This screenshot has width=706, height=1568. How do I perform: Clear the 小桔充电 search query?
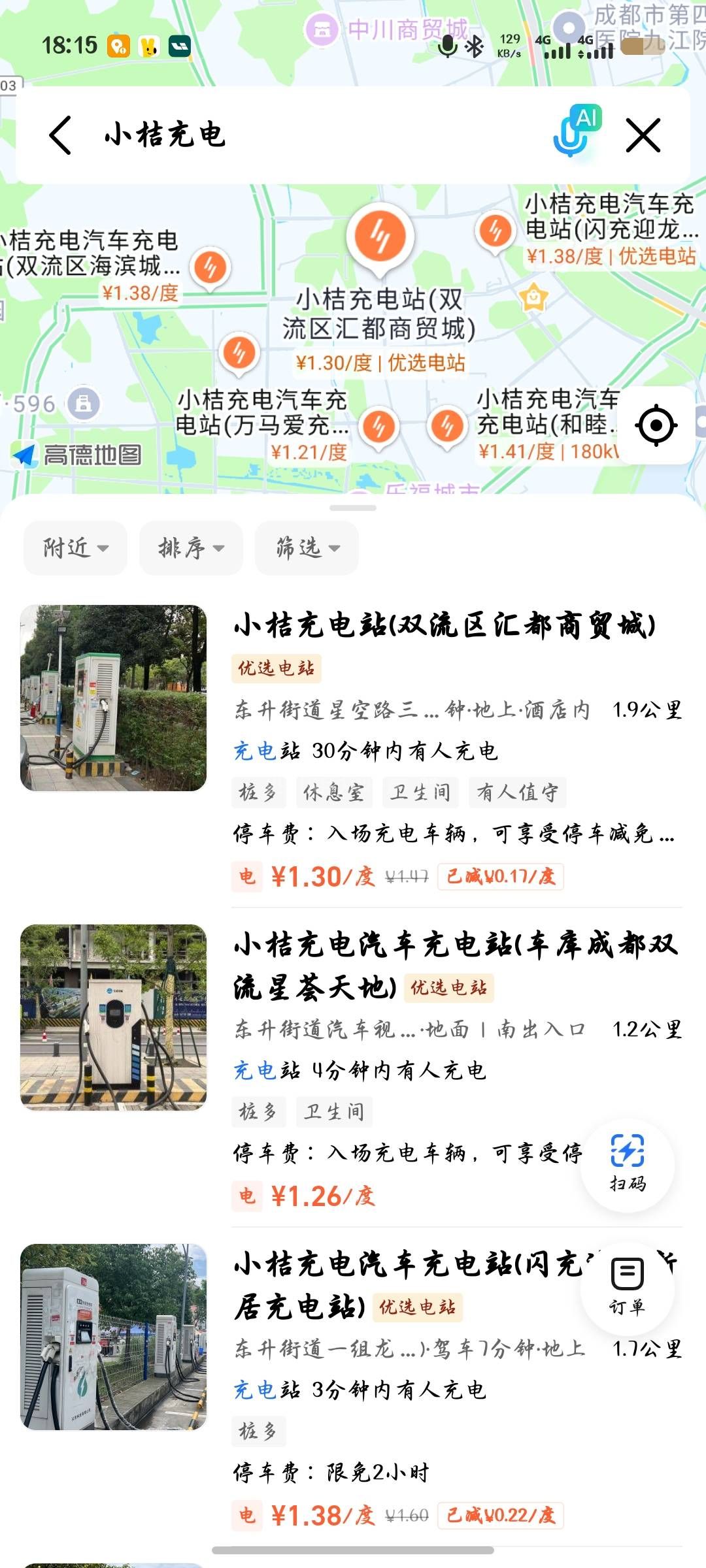click(x=643, y=135)
